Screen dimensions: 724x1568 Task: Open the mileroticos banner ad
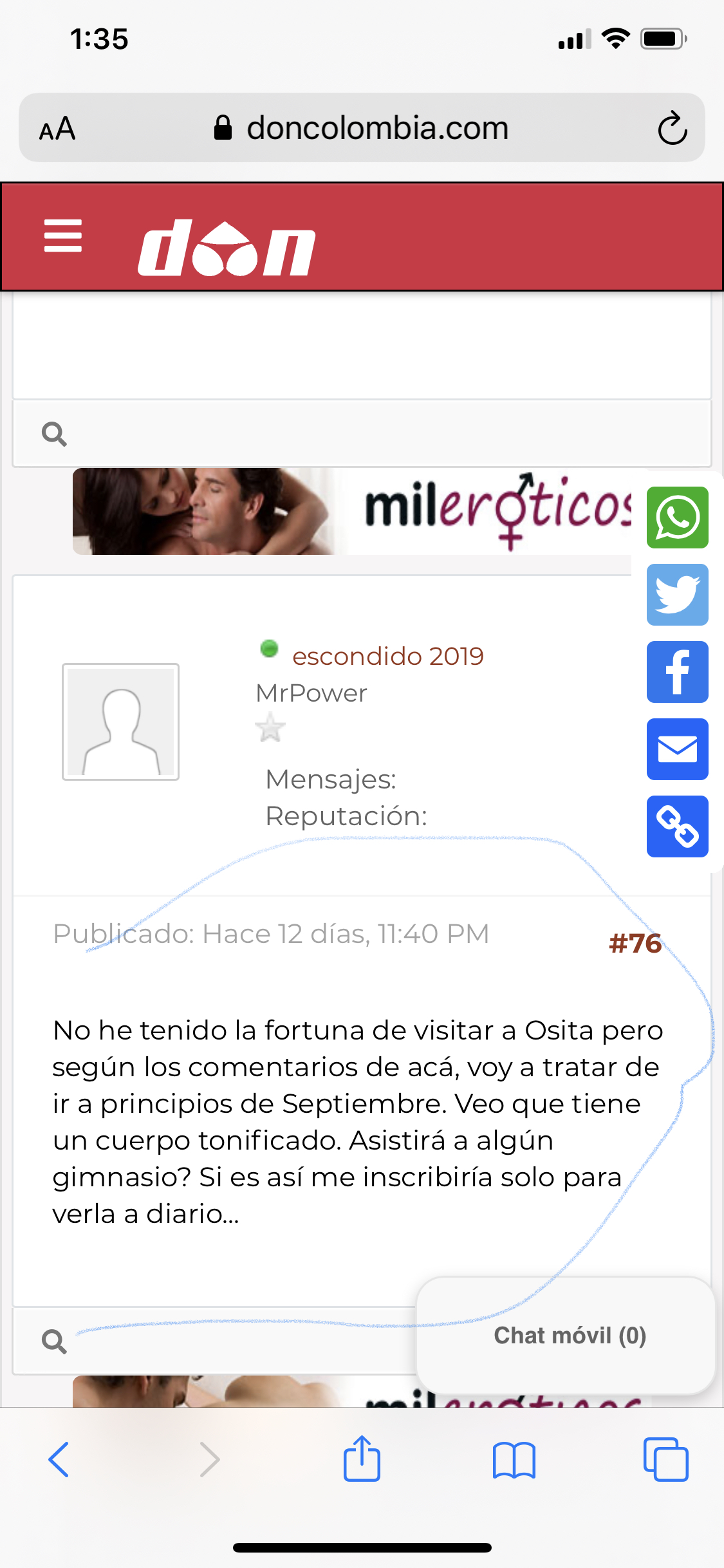[353, 512]
